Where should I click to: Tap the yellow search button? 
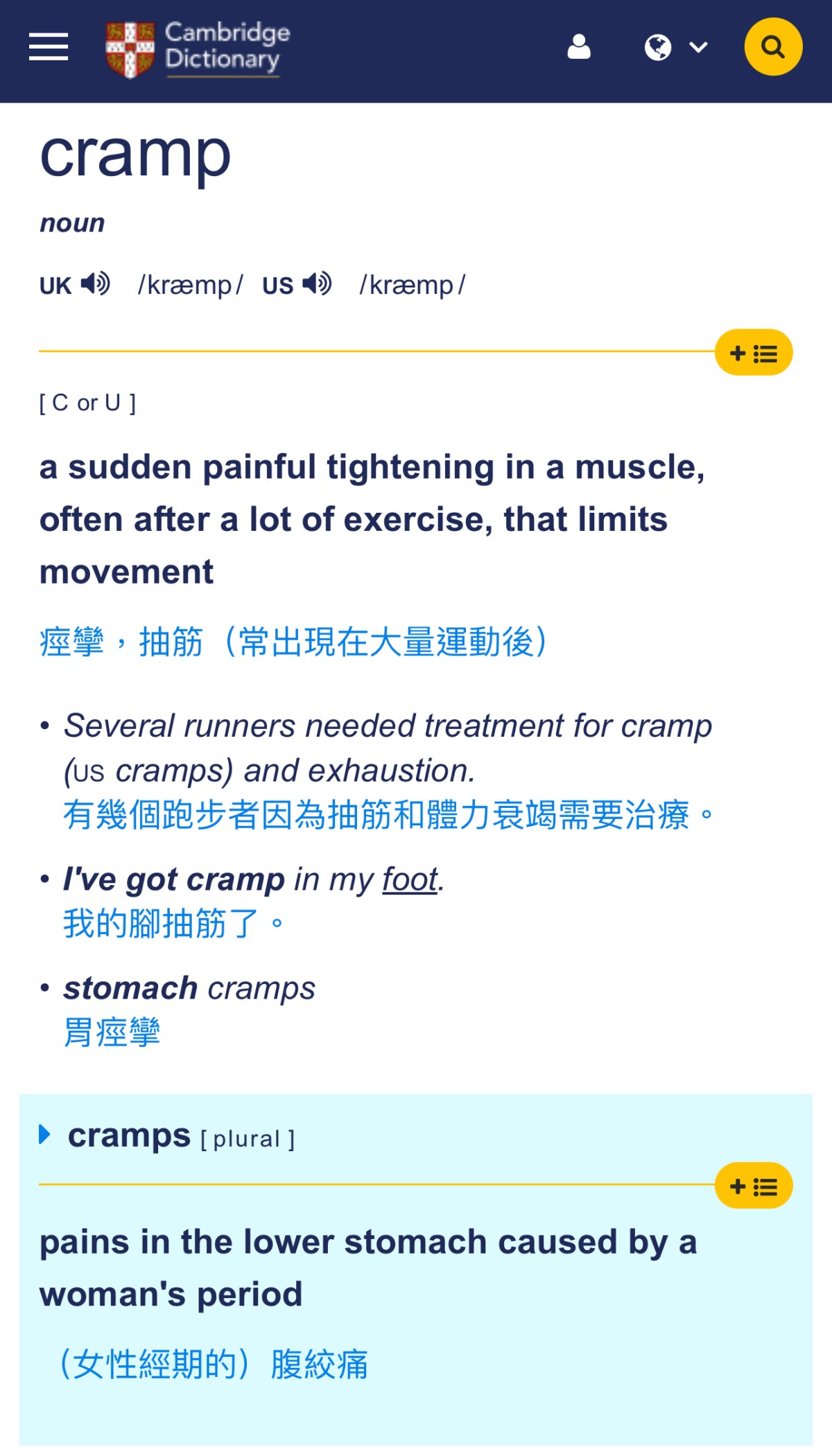coord(773,47)
